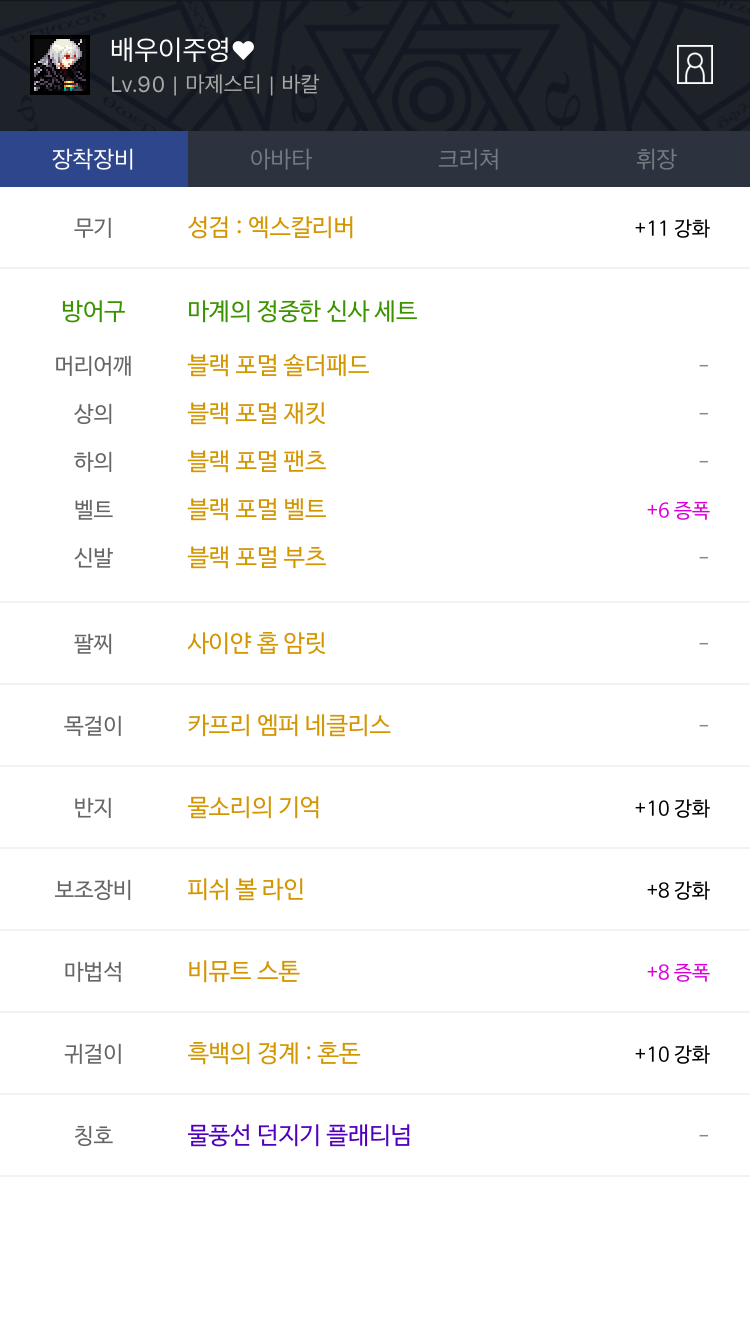Tap the character avatar thumbnail
This screenshot has width=750, height=1334.
click(60, 65)
